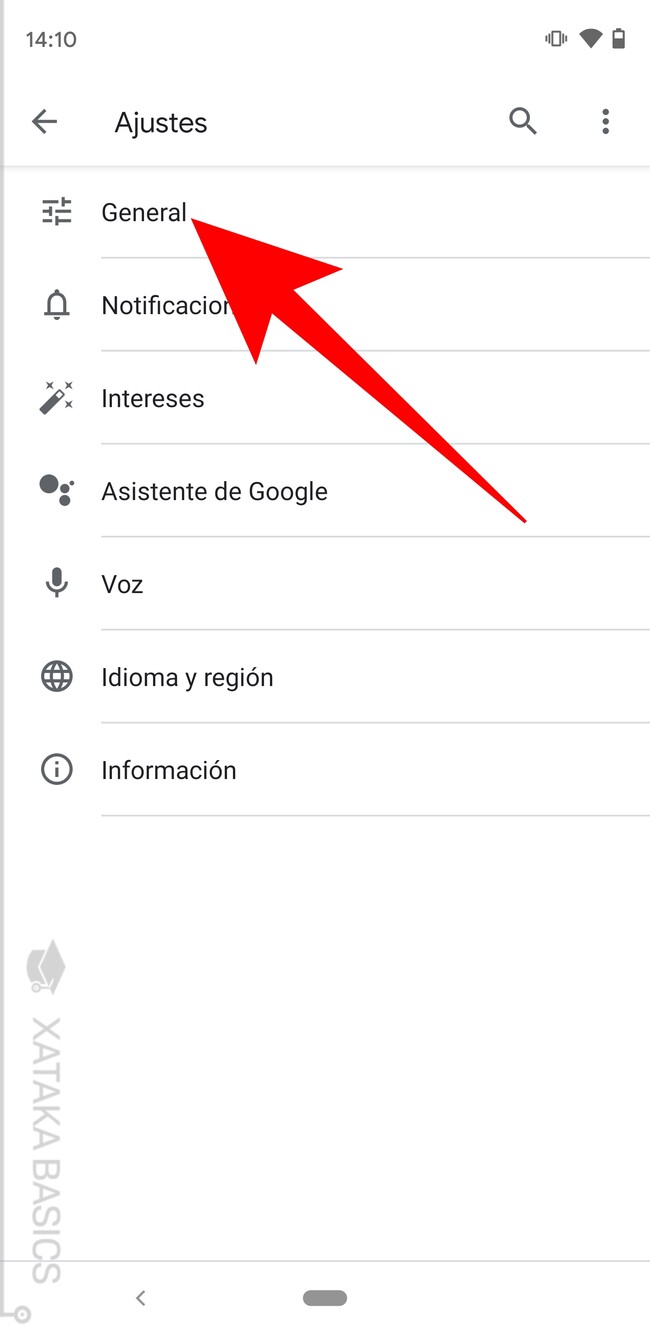650x1336 pixels.
Task: Open Idioma y región settings
Action: pyautogui.click(x=187, y=677)
